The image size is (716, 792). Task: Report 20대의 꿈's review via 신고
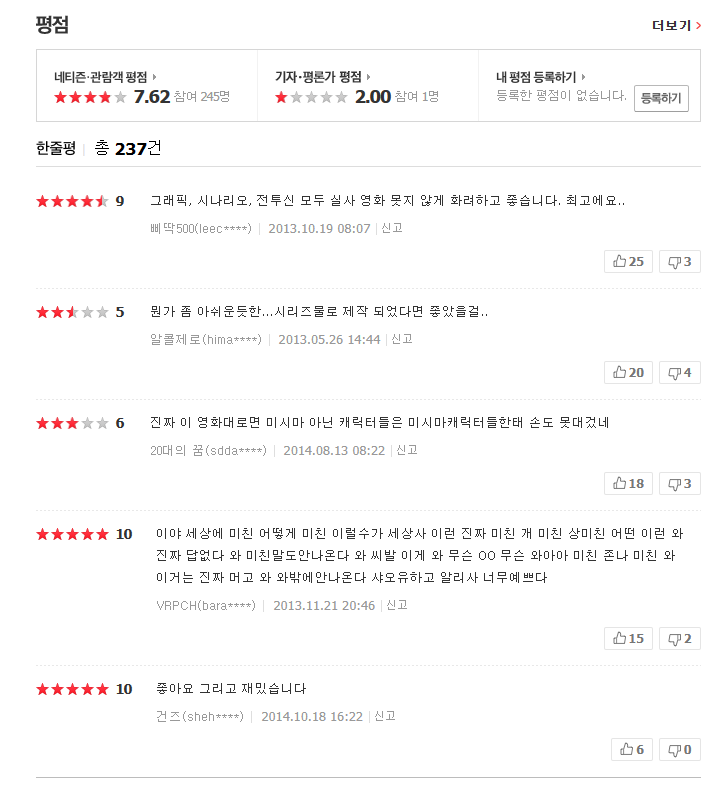(406, 450)
